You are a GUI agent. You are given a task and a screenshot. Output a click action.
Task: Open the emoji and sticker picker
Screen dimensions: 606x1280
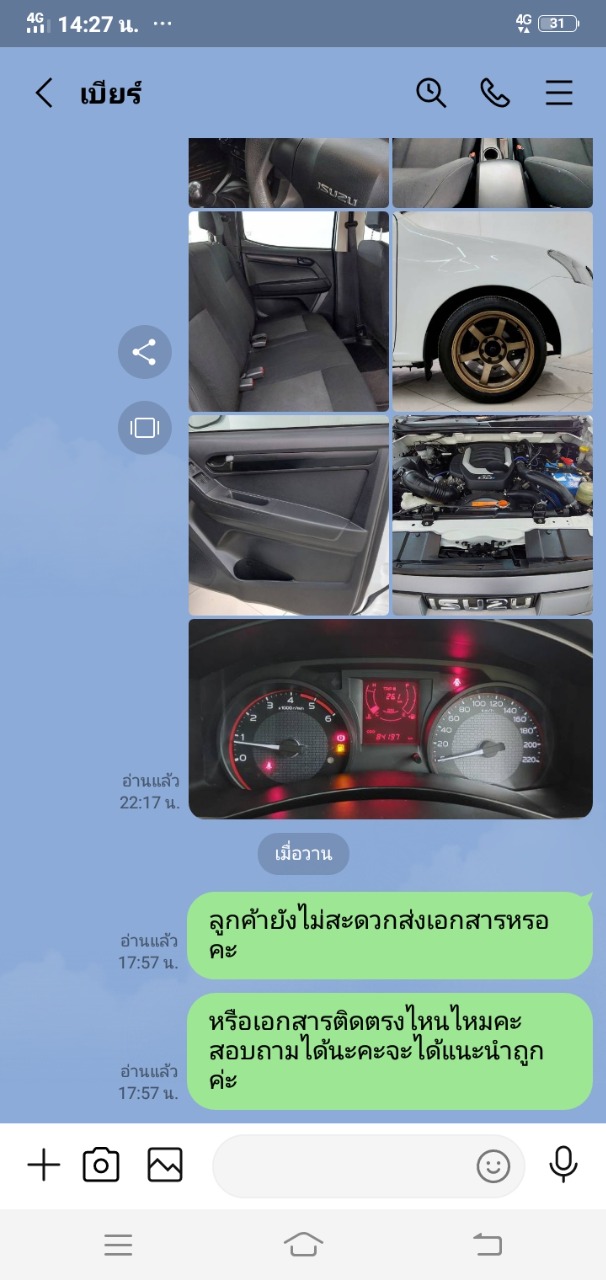[493, 1166]
